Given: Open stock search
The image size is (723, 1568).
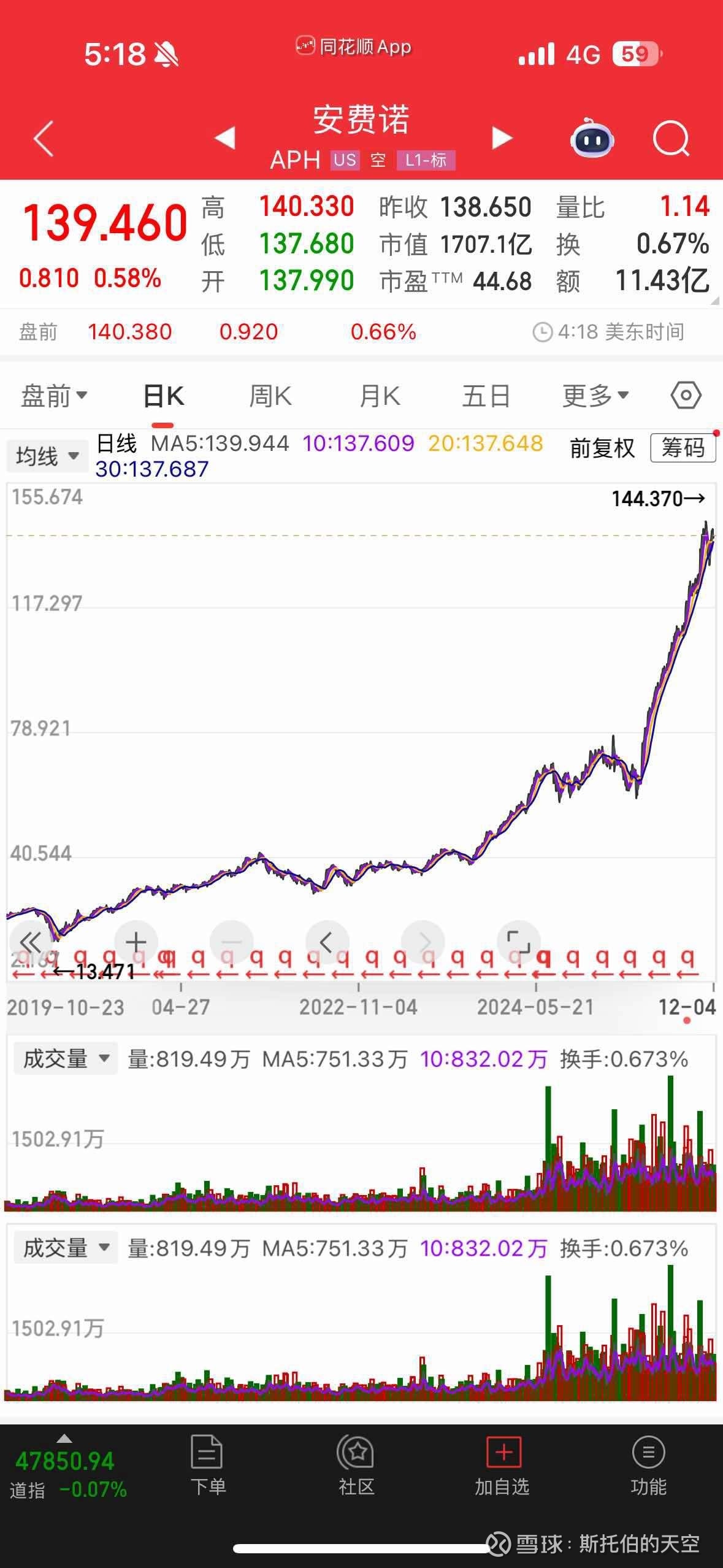Looking at the screenshot, I should 671,139.
